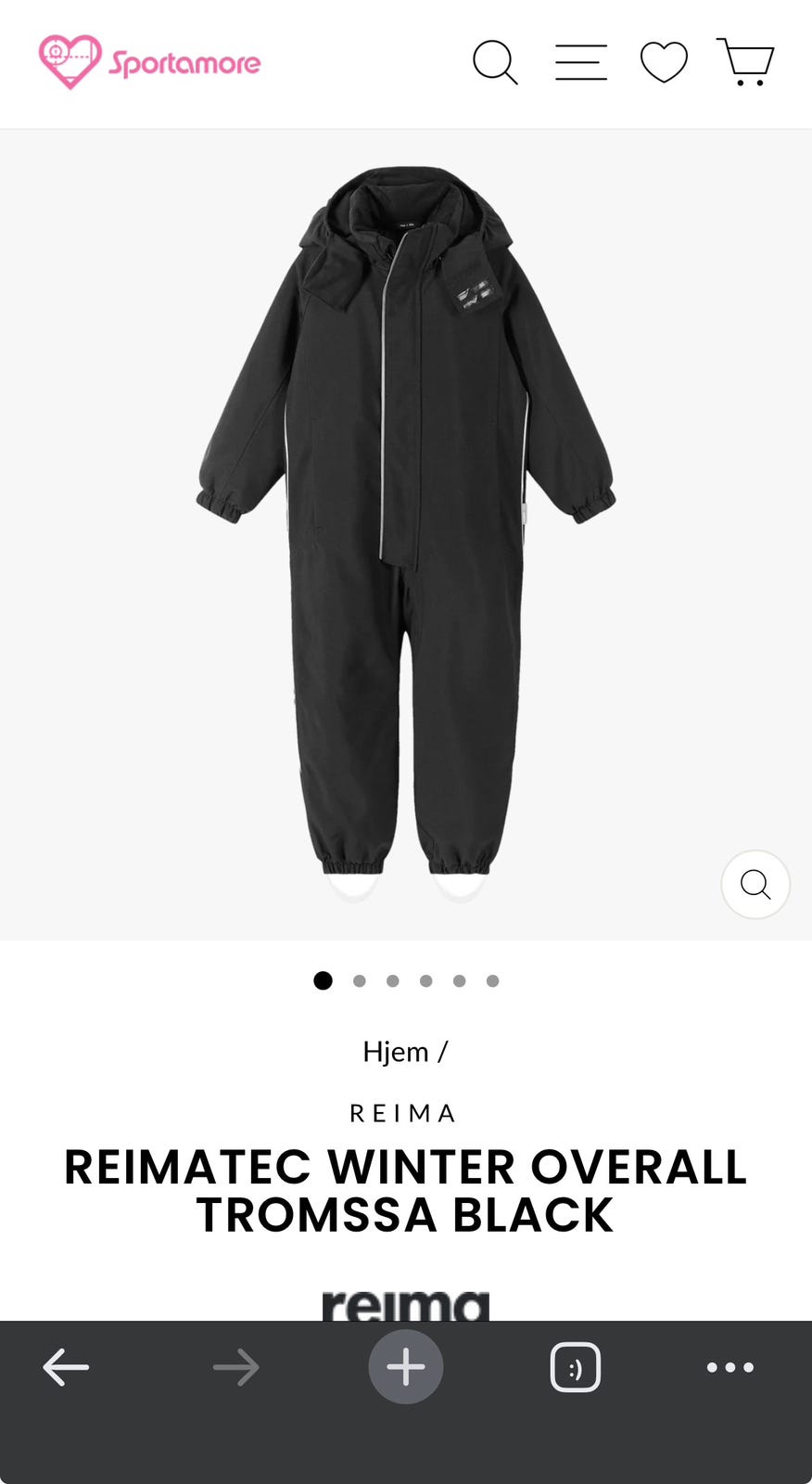Viewport: 812px width, 1484px height.
Task: Open the browser tab switcher
Action: [x=576, y=1367]
